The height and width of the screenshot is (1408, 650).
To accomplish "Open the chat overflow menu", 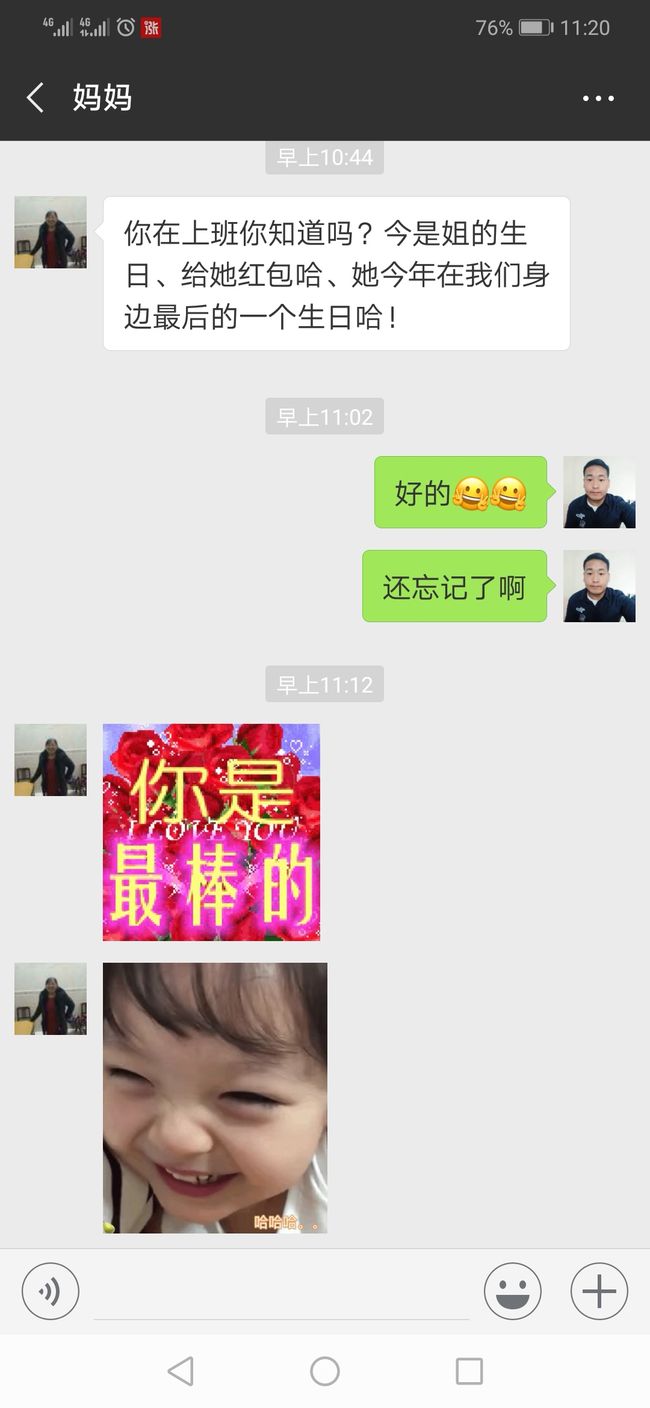I will click(x=598, y=98).
